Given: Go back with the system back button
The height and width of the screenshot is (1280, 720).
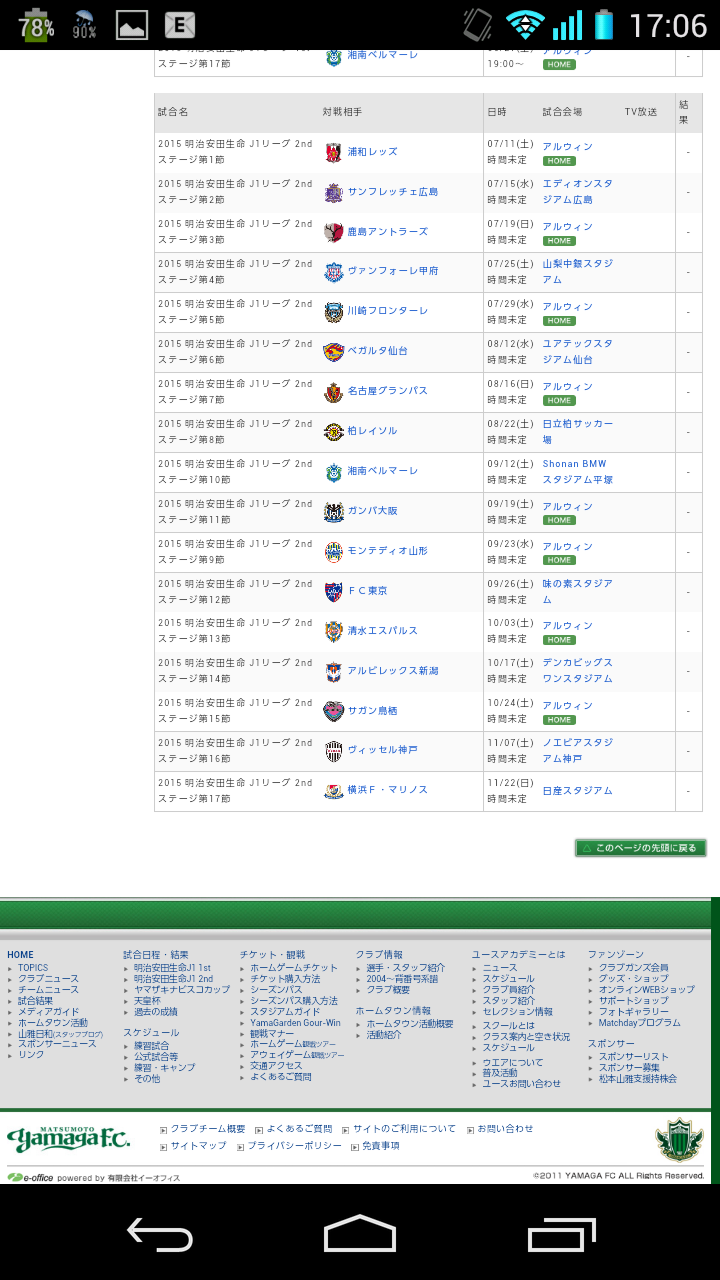Looking at the screenshot, I should coord(160,1234).
